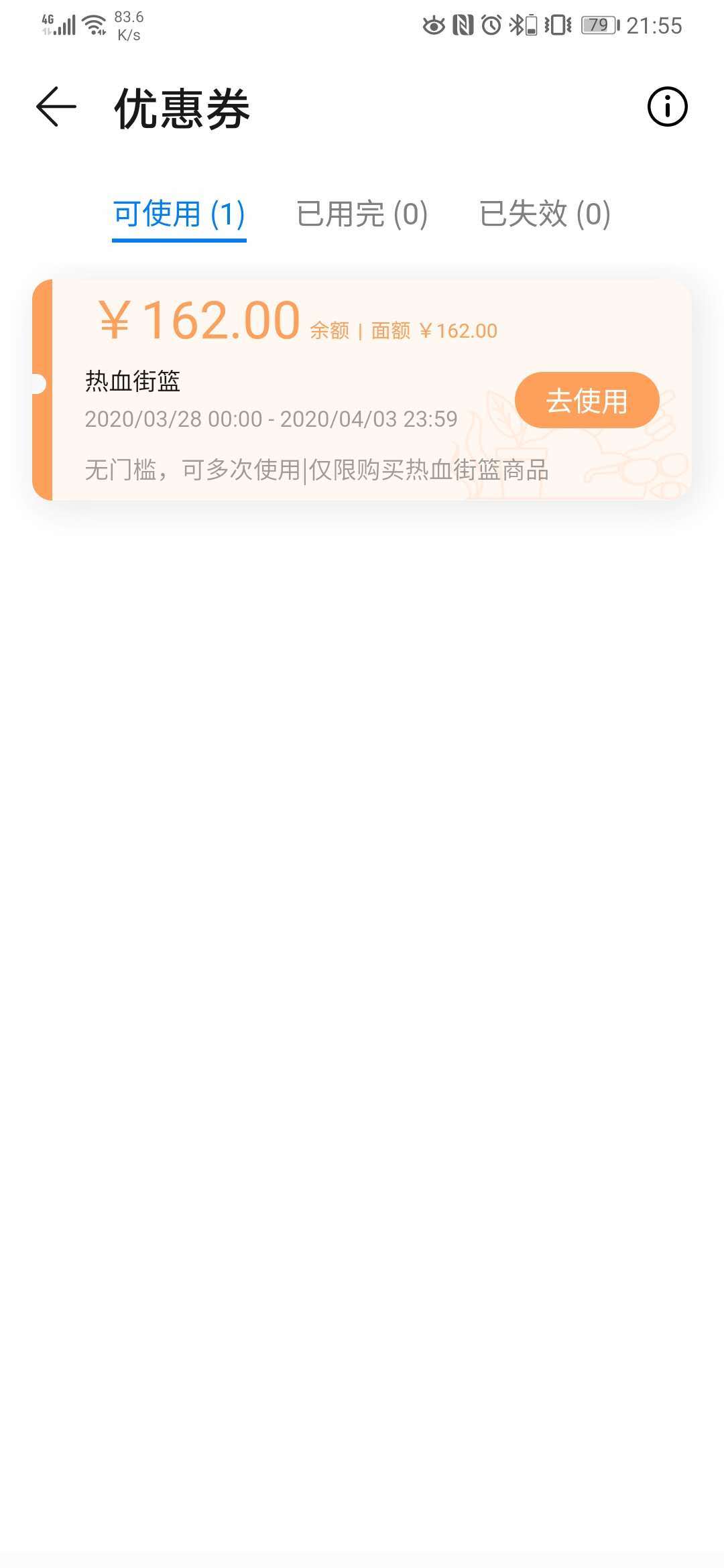Screen dimensions: 724x1568
Task: Switch to the 已用完 tab
Action: click(x=362, y=214)
